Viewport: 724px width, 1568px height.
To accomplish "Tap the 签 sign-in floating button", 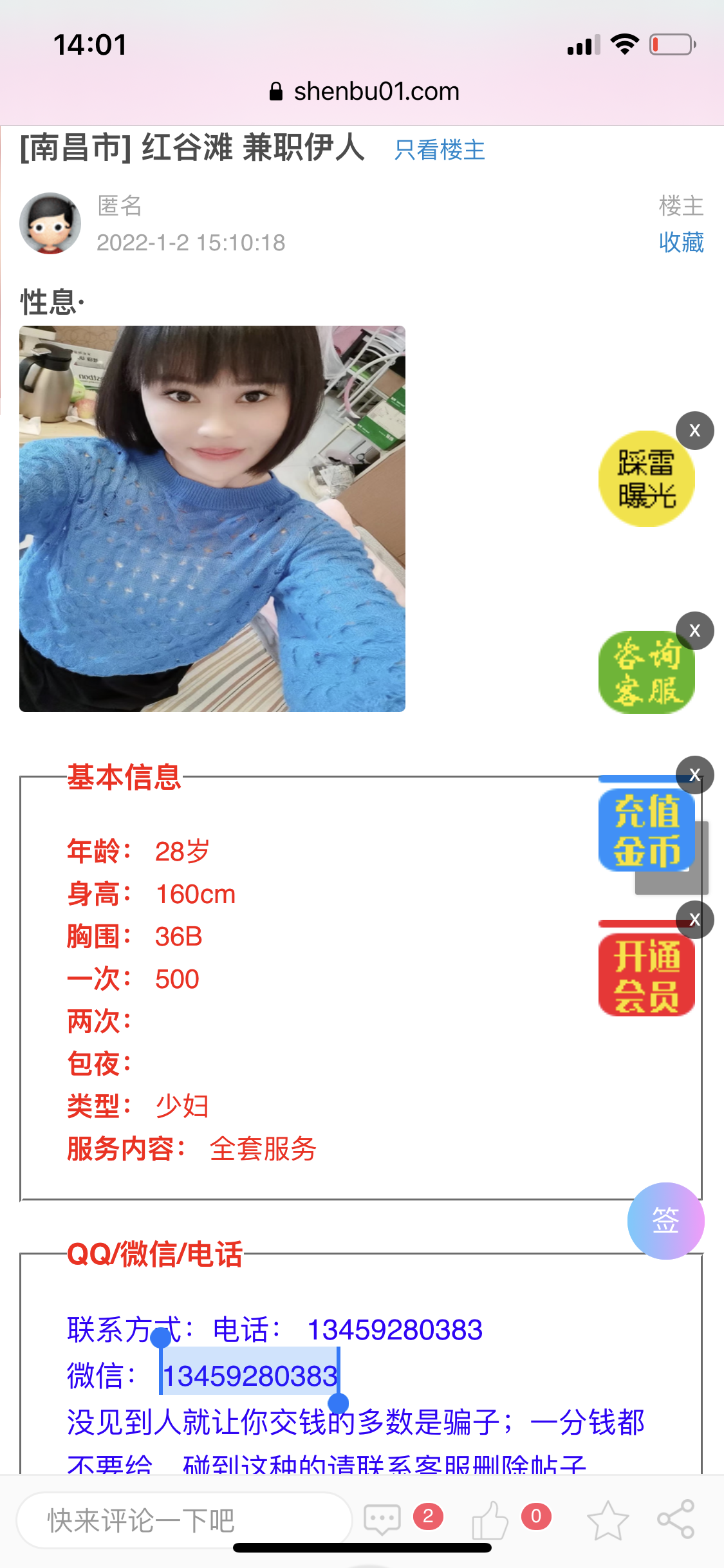I will pyautogui.click(x=665, y=1220).
